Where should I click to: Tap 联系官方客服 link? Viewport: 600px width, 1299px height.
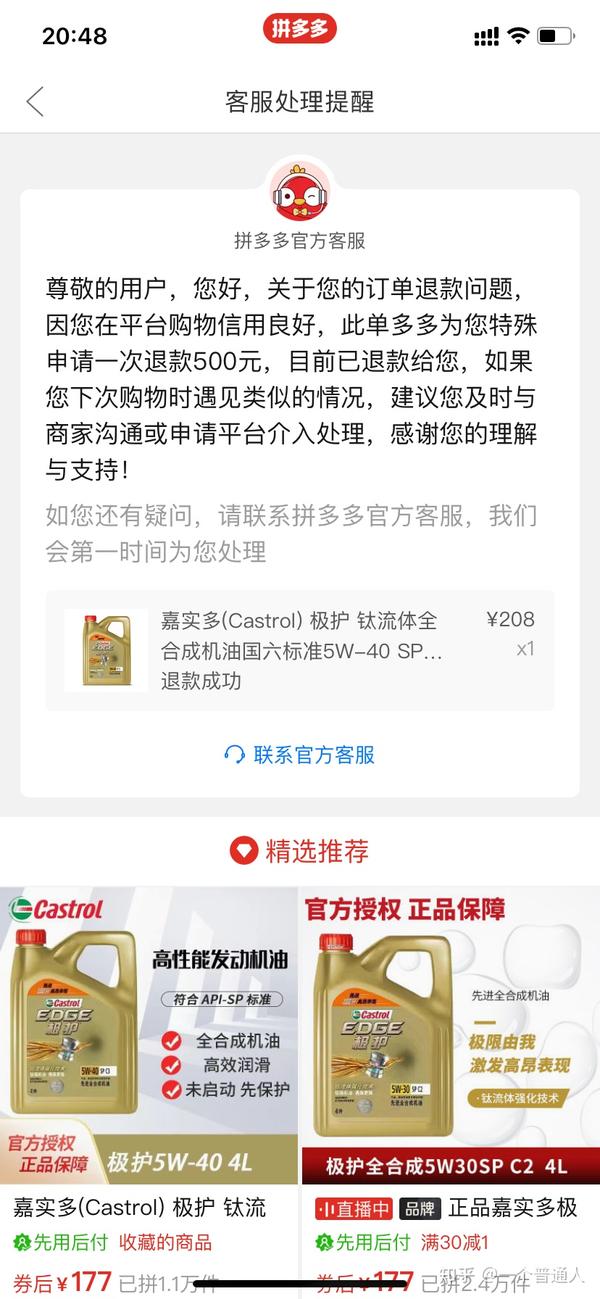tap(300, 755)
